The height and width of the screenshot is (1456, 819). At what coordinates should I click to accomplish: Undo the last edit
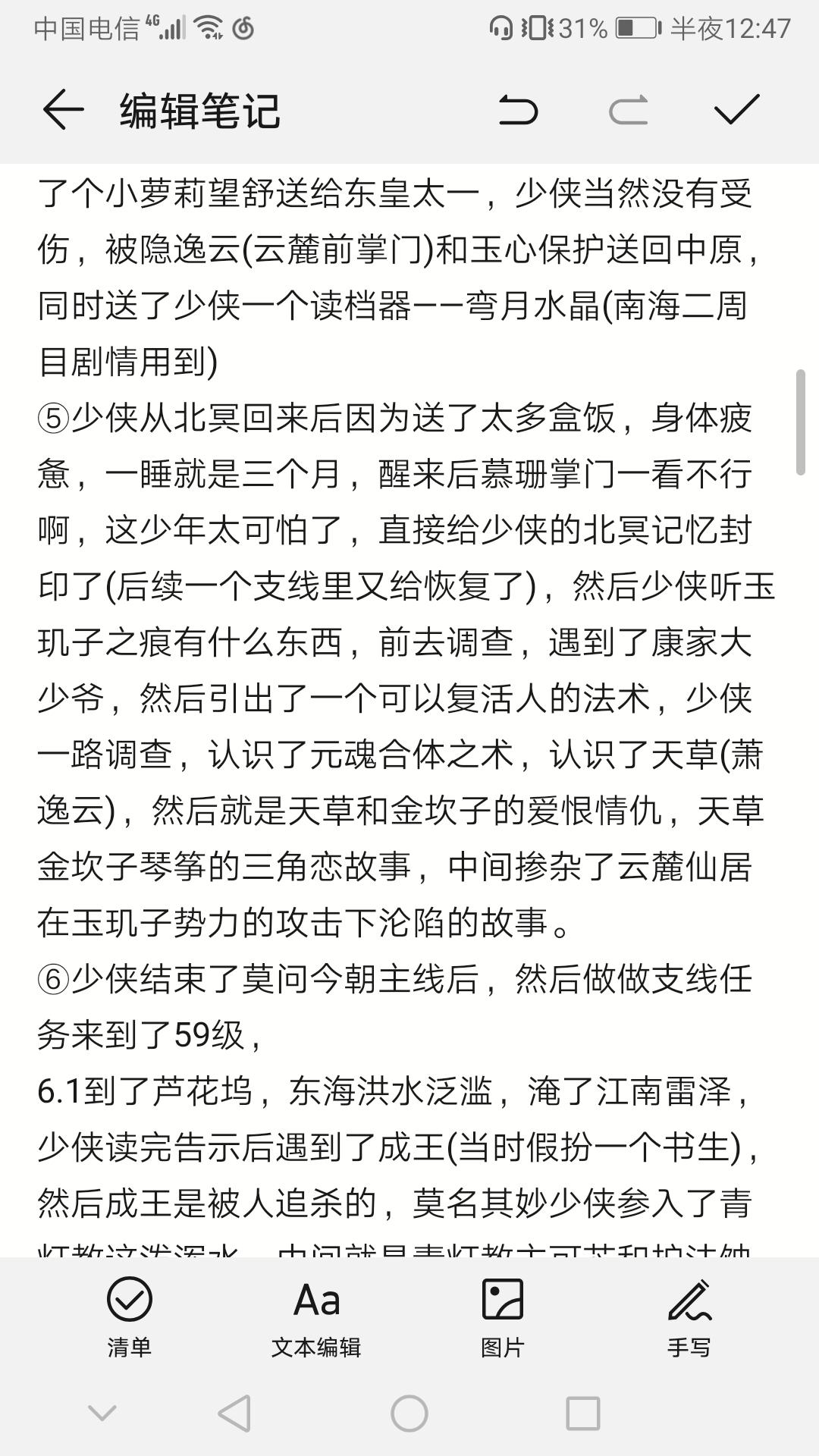pos(519,110)
